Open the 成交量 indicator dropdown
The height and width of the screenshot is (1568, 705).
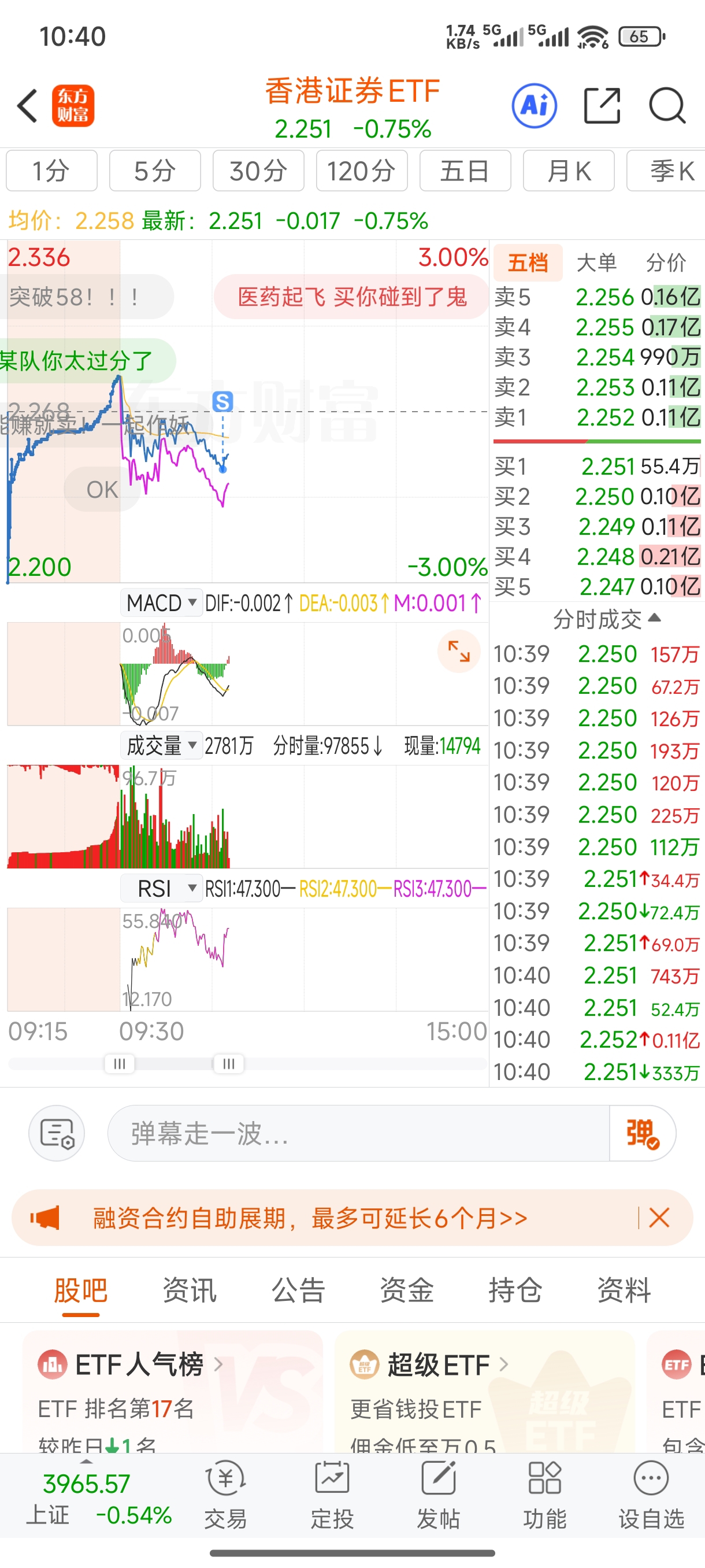point(161,746)
